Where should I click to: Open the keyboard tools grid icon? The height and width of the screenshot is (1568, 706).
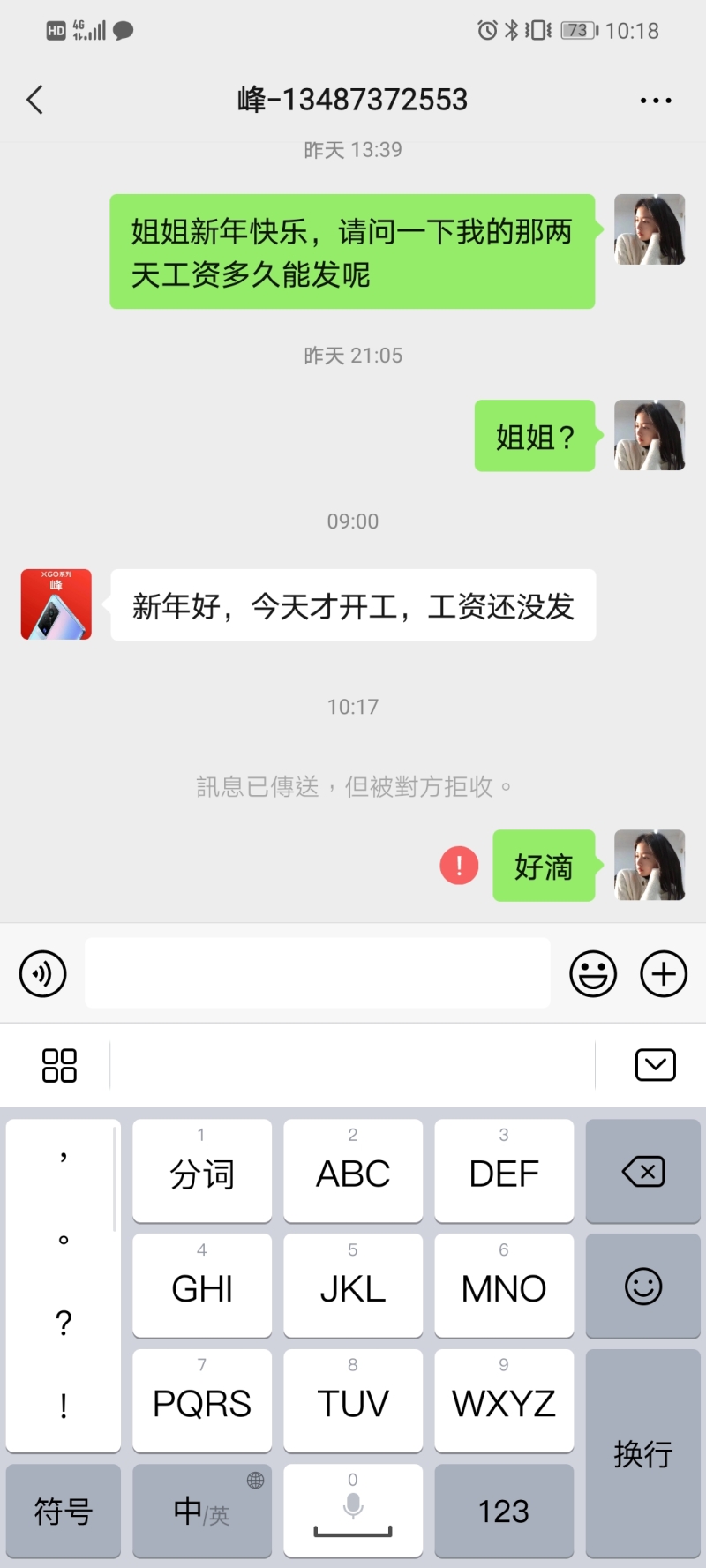(x=59, y=1065)
